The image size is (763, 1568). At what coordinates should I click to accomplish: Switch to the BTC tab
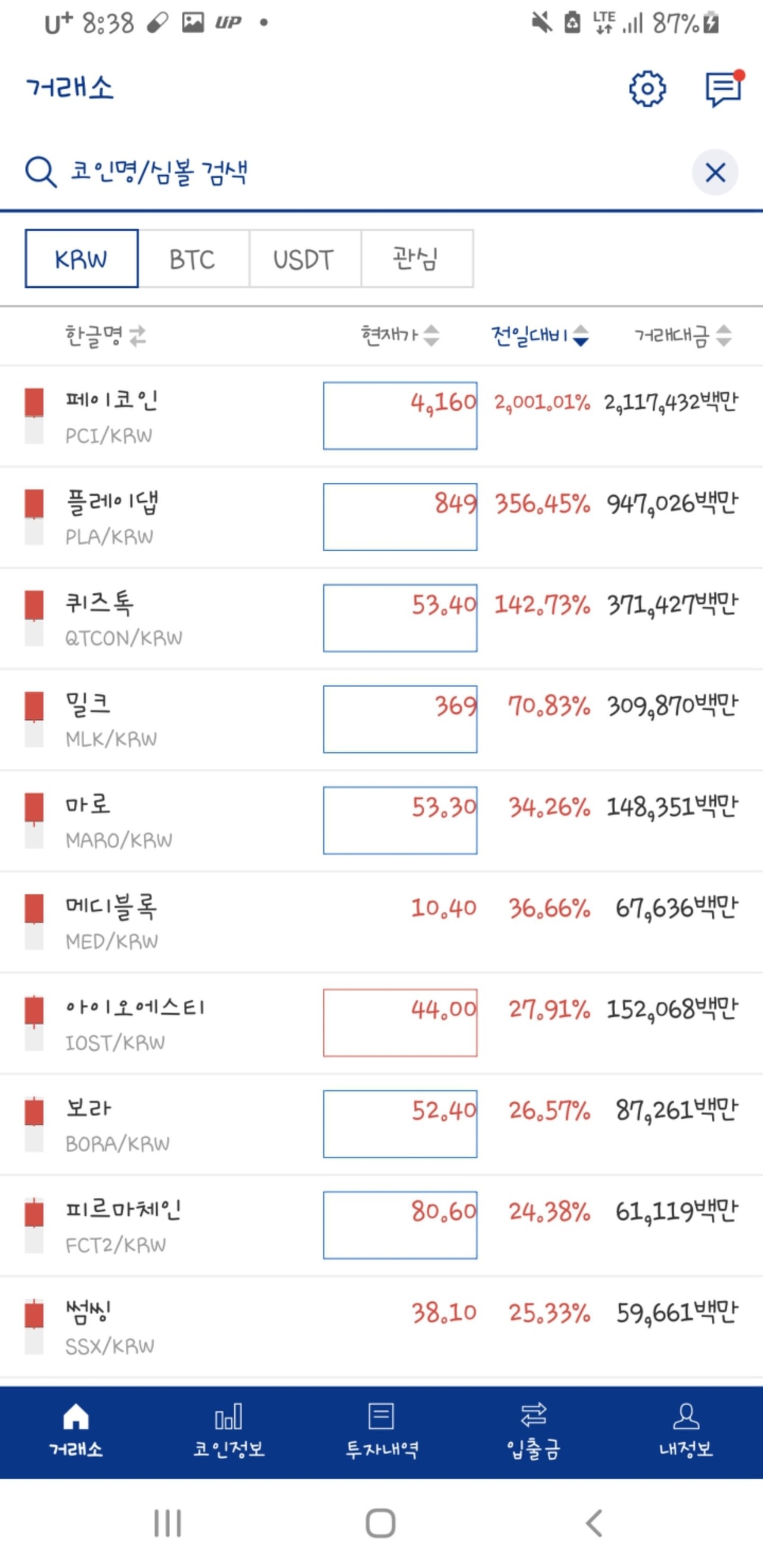pyautogui.click(x=193, y=260)
